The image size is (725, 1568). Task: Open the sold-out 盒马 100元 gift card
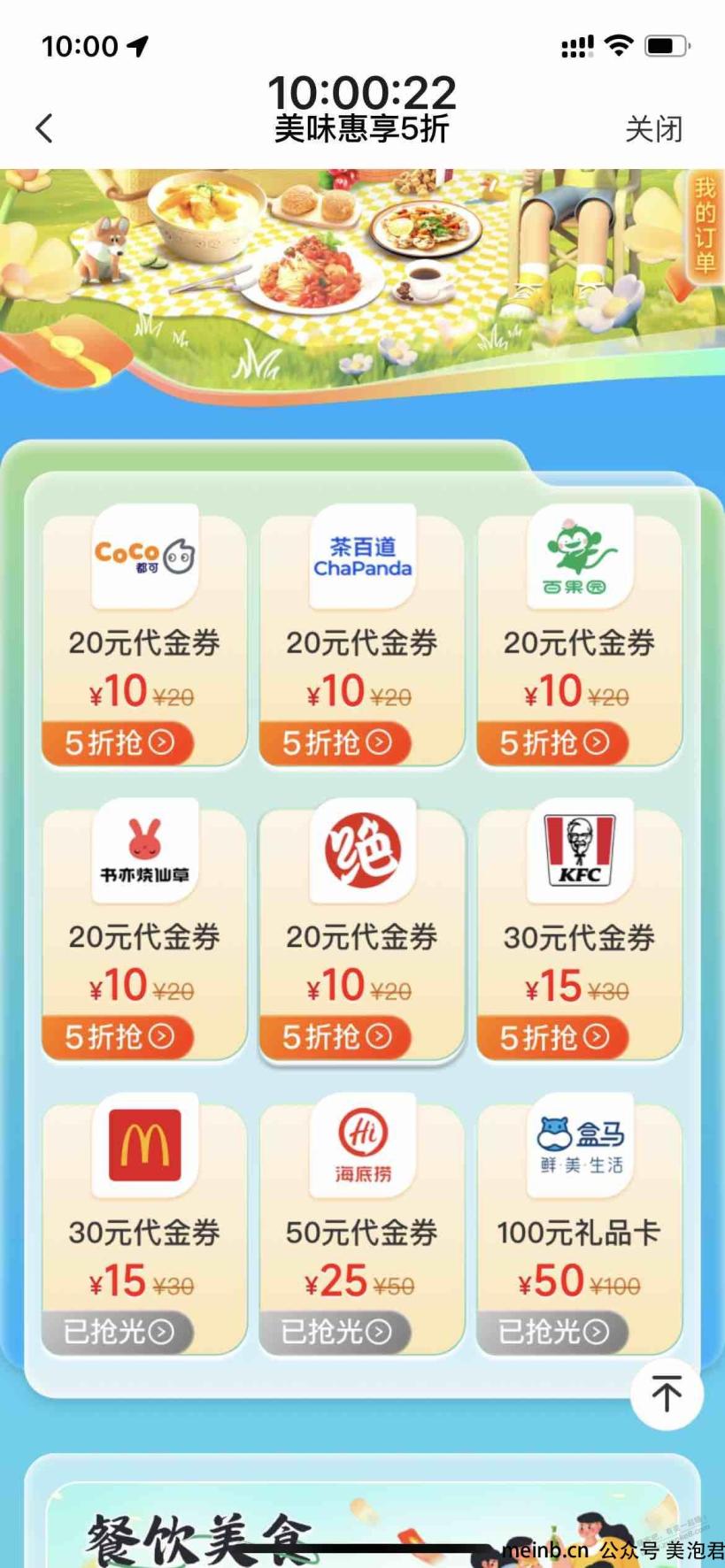pos(554,1331)
